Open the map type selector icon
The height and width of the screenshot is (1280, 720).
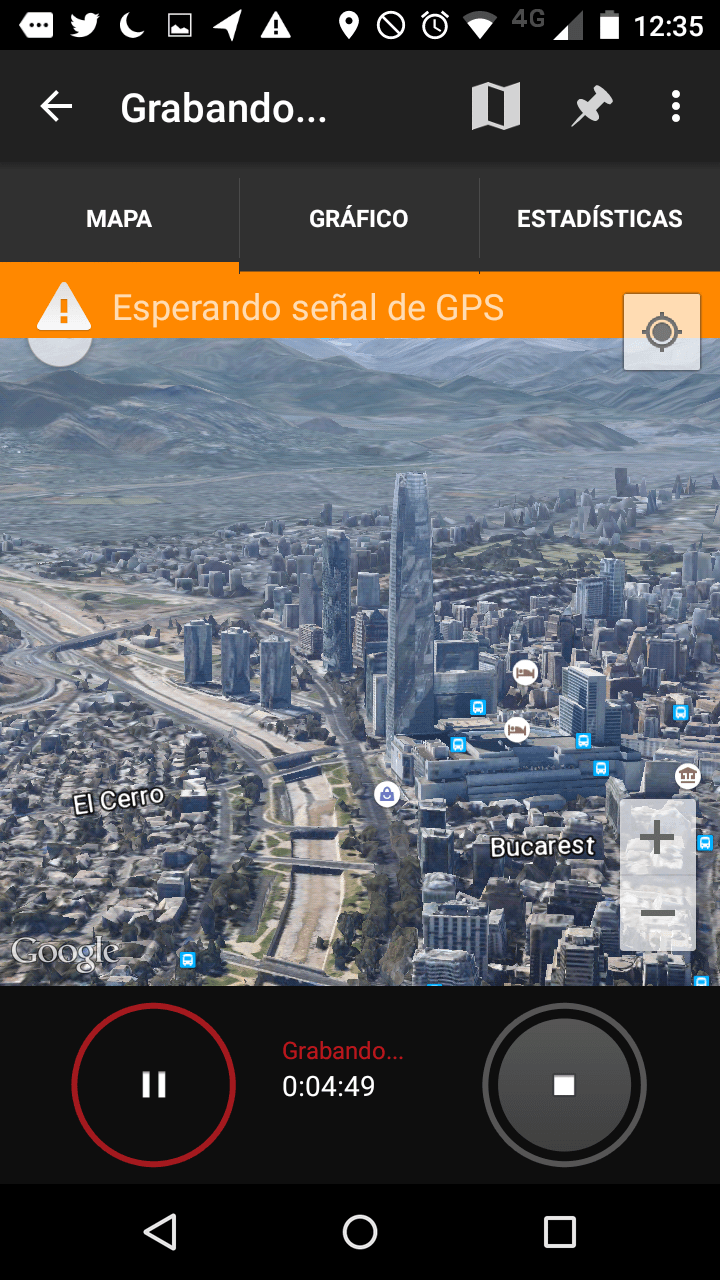click(x=496, y=106)
